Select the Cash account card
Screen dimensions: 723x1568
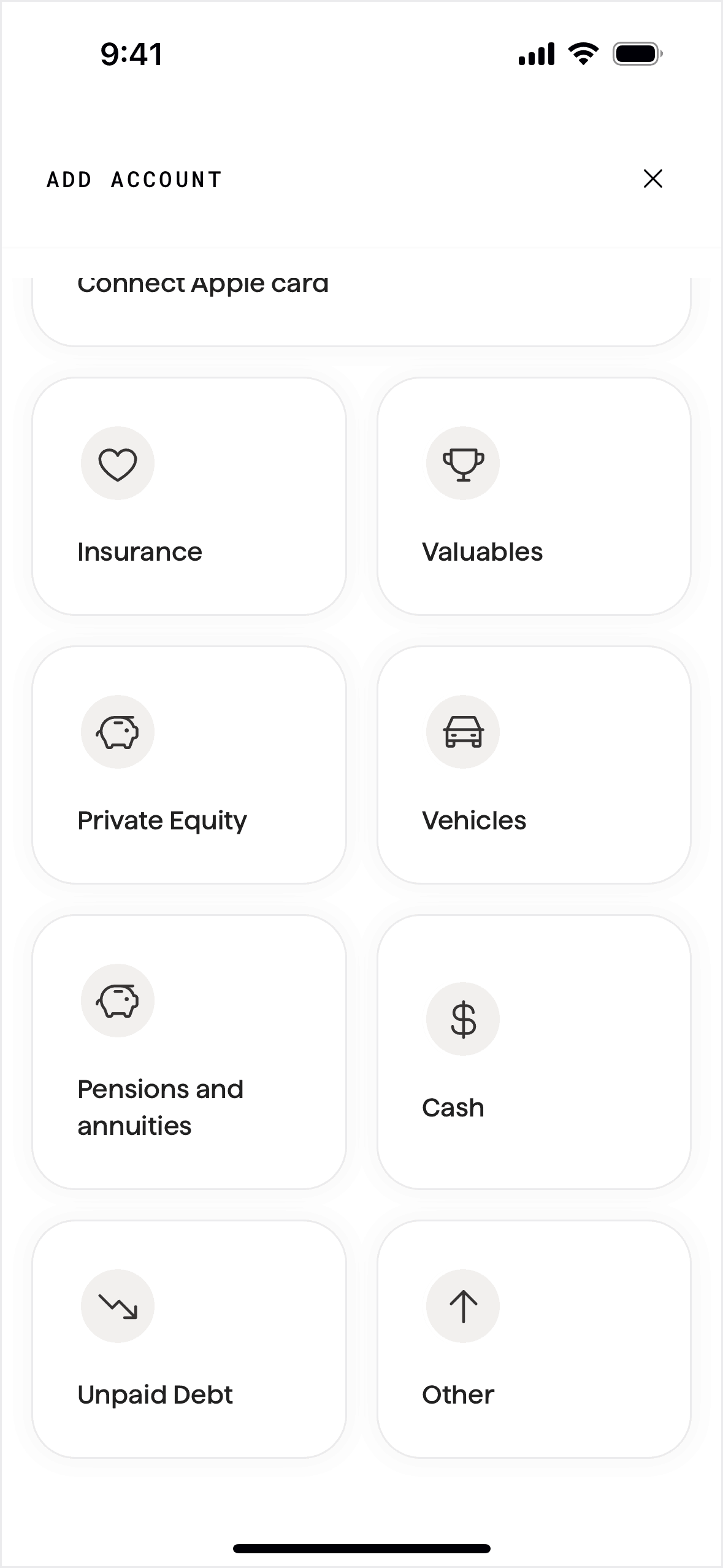click(534, 1051)
